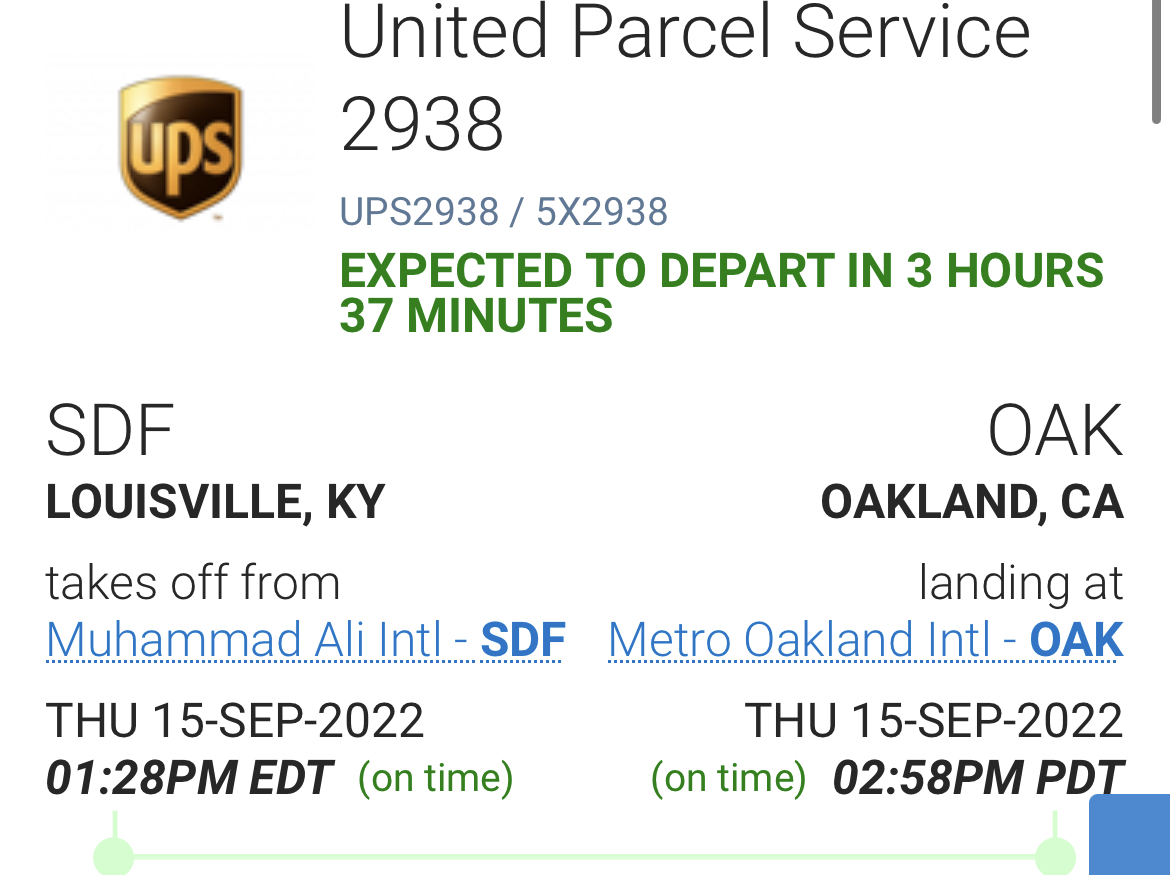Open Muhammad Ali Intl - SDF airport link

point(306,640)
